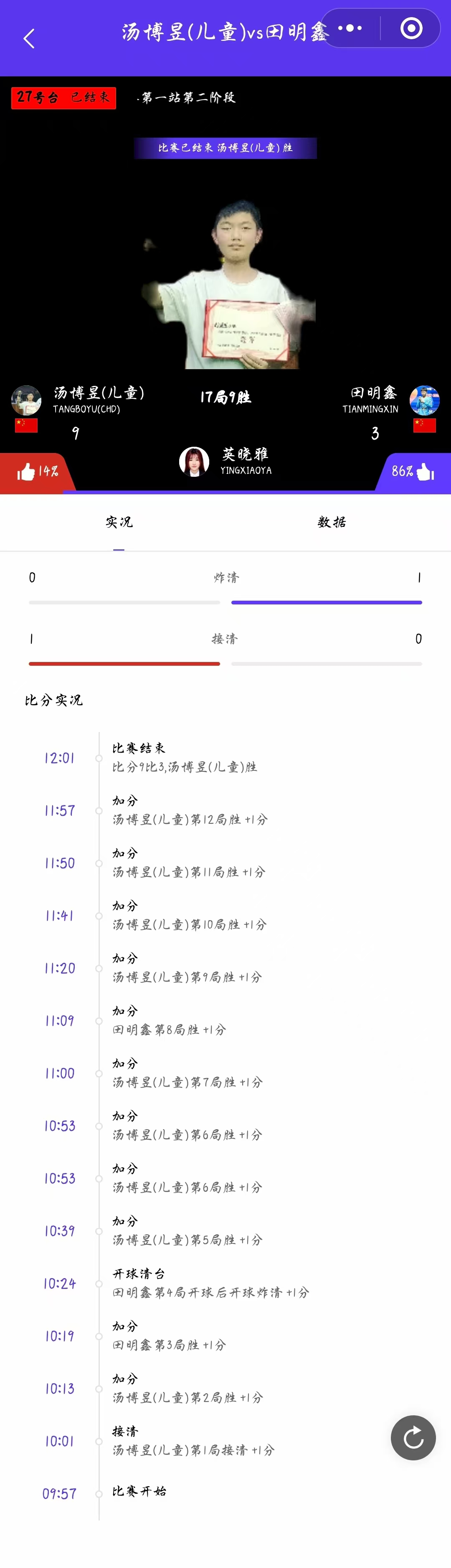Switch to the 数据 tab
The image size is (451, 1568).
click(x=332, y=522)
